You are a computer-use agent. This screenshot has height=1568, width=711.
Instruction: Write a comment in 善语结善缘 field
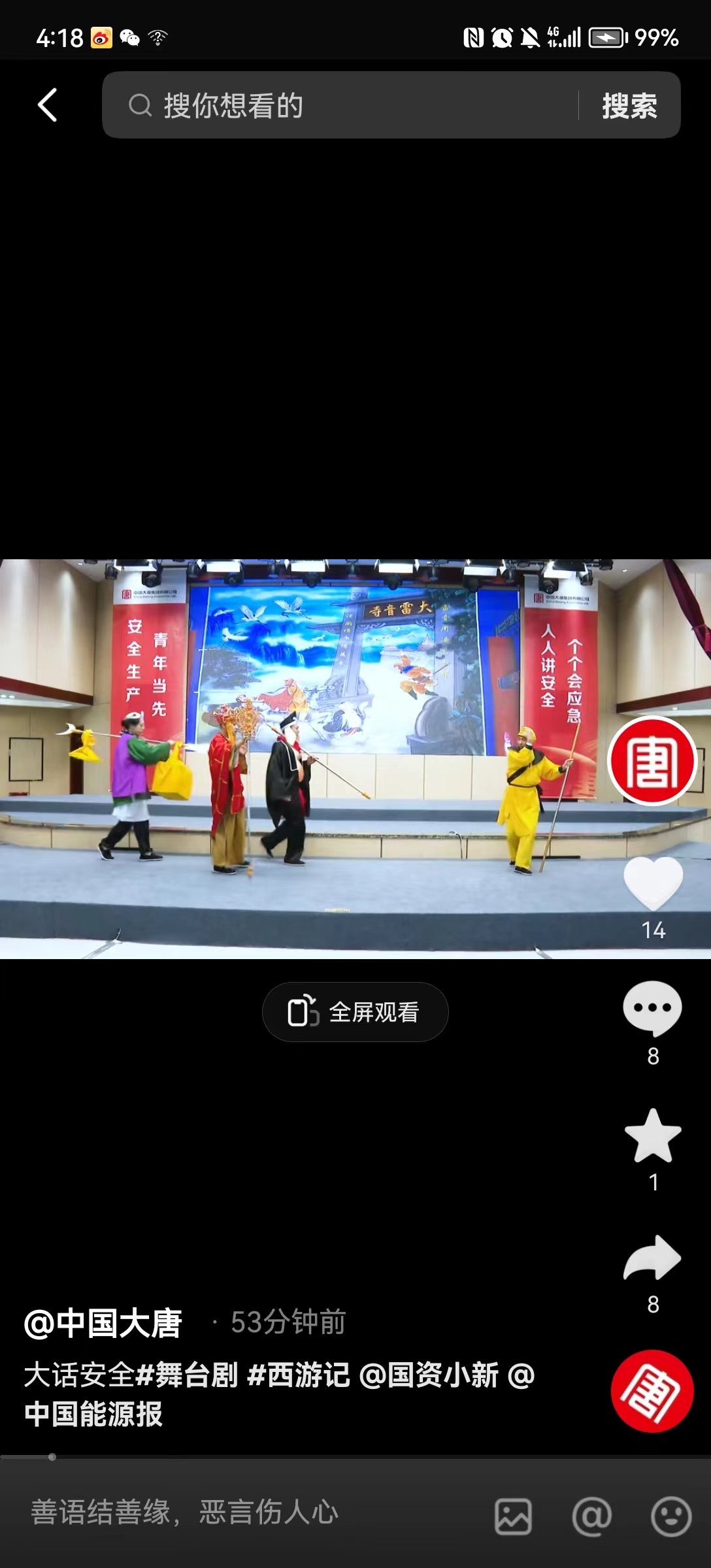point(248,1512)
